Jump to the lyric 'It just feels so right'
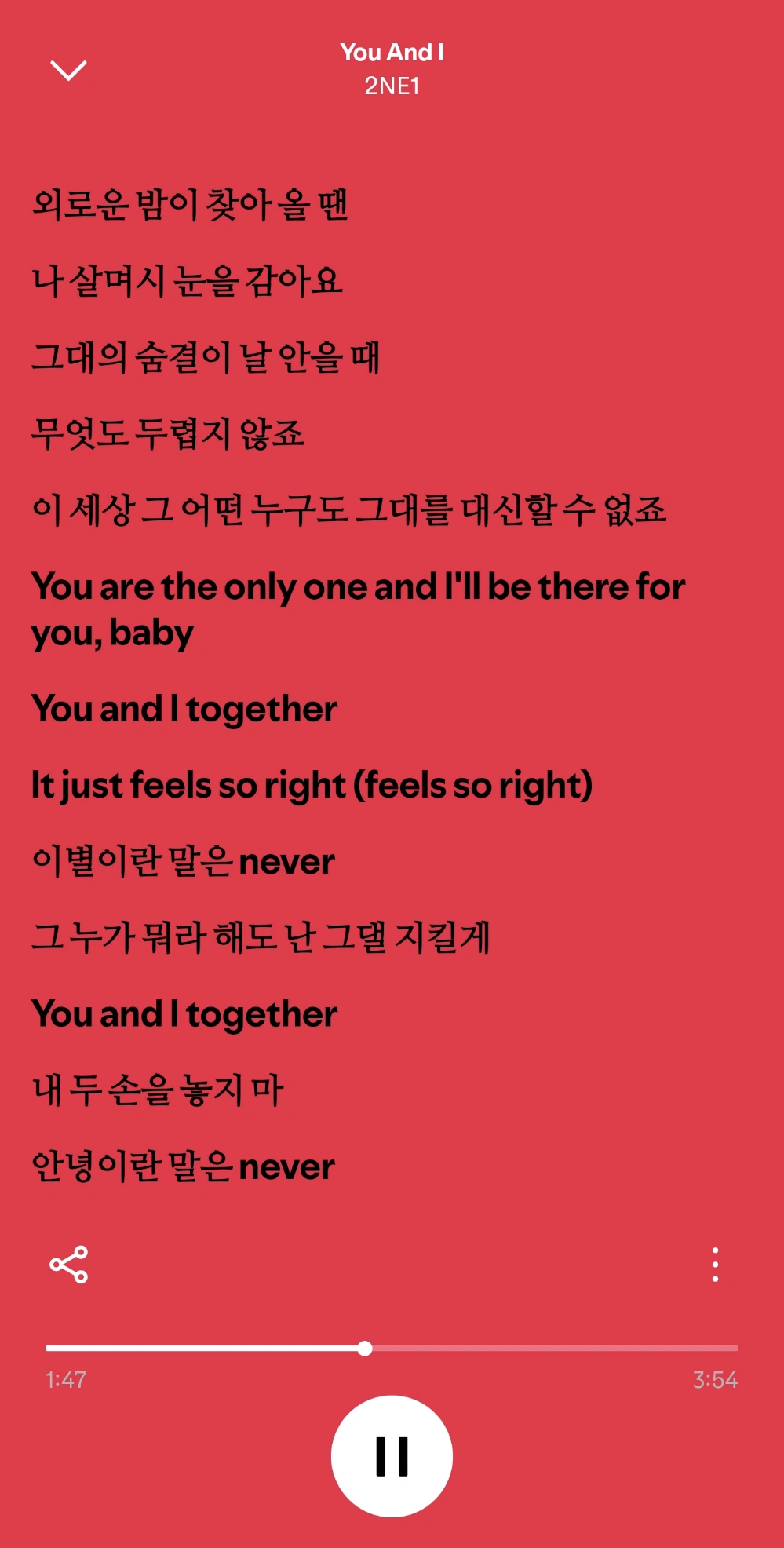784x1548 pixels. [x=312, y=785]
